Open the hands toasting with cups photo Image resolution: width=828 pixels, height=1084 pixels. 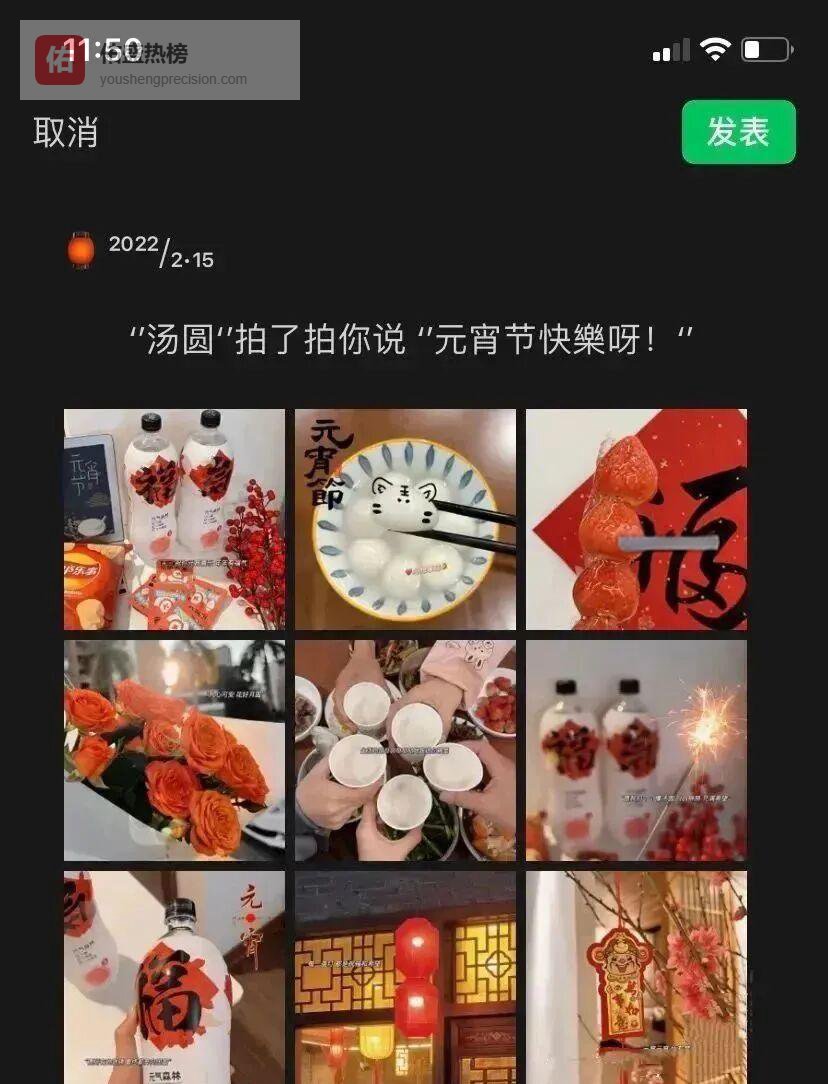[x=405, y=750]
